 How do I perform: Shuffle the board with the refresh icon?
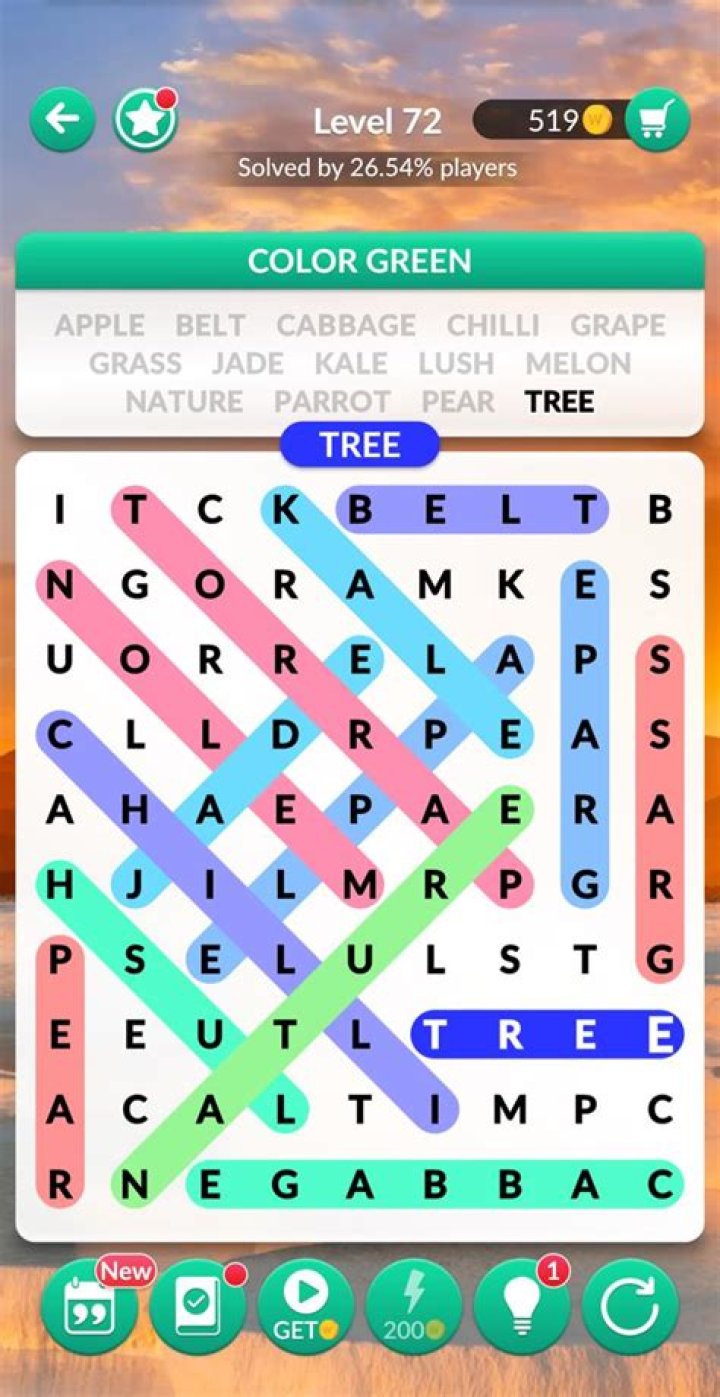tap(627, 1302)
